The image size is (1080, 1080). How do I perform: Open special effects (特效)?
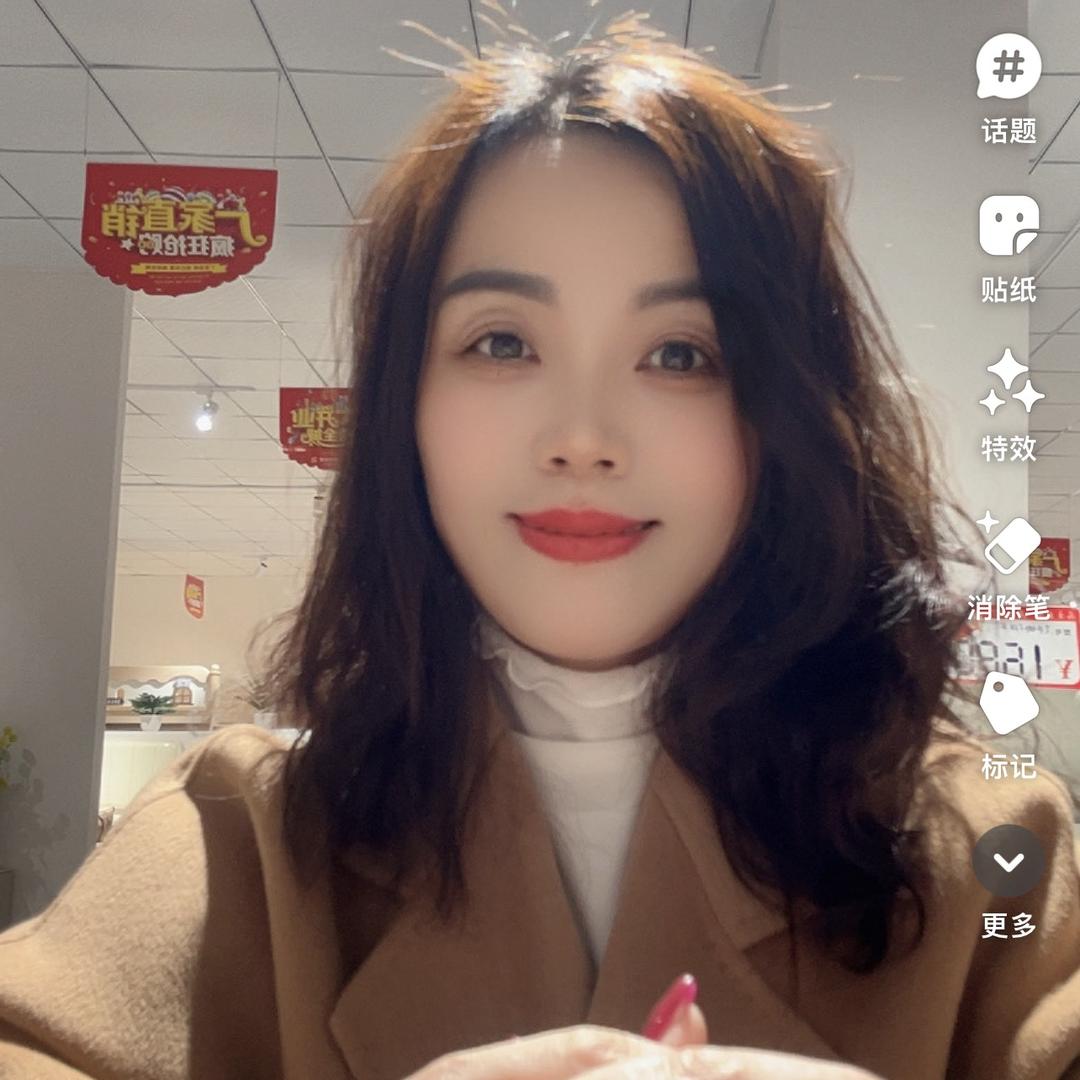(1009, 384)
